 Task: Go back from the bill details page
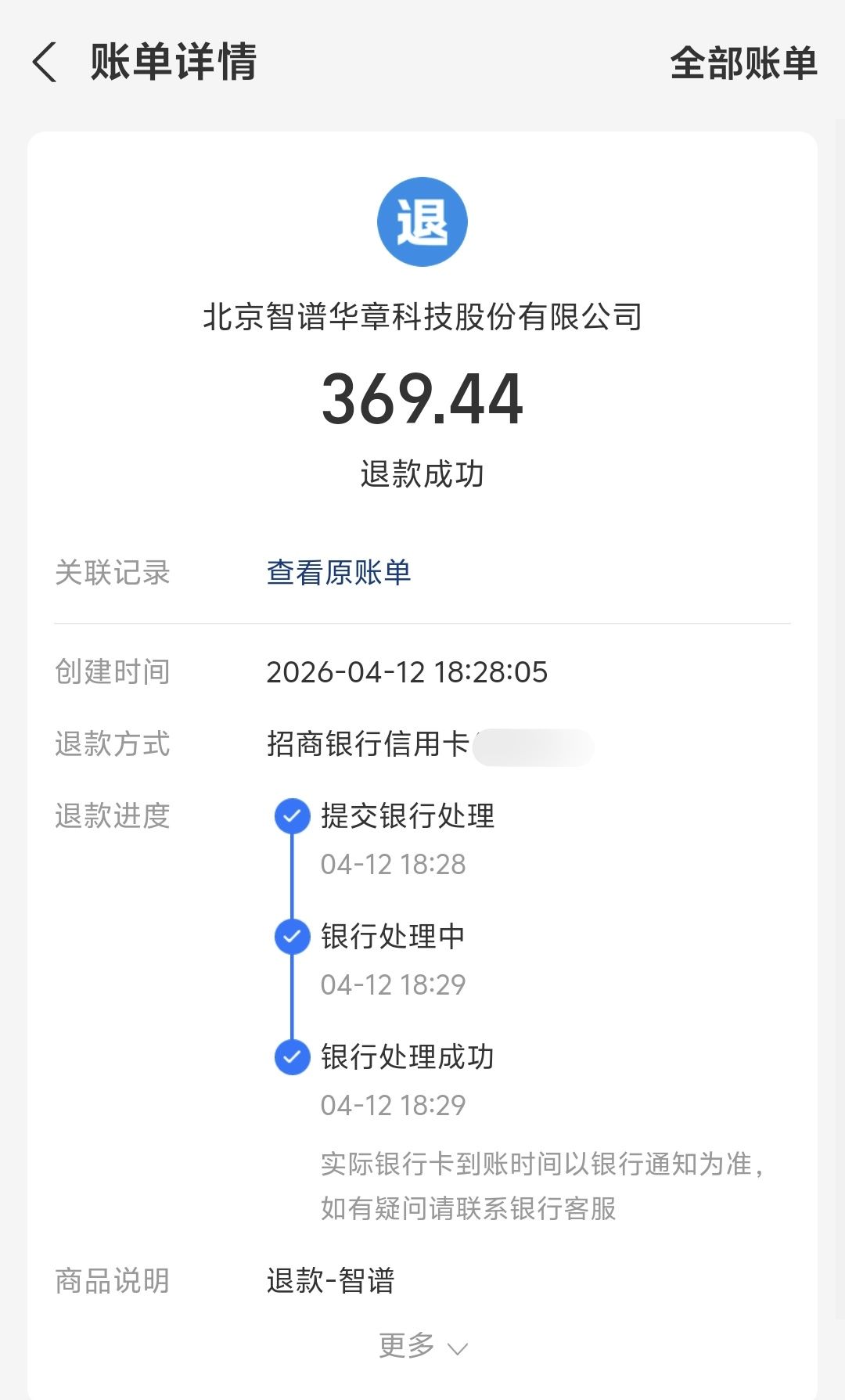(x=45, y=63)
